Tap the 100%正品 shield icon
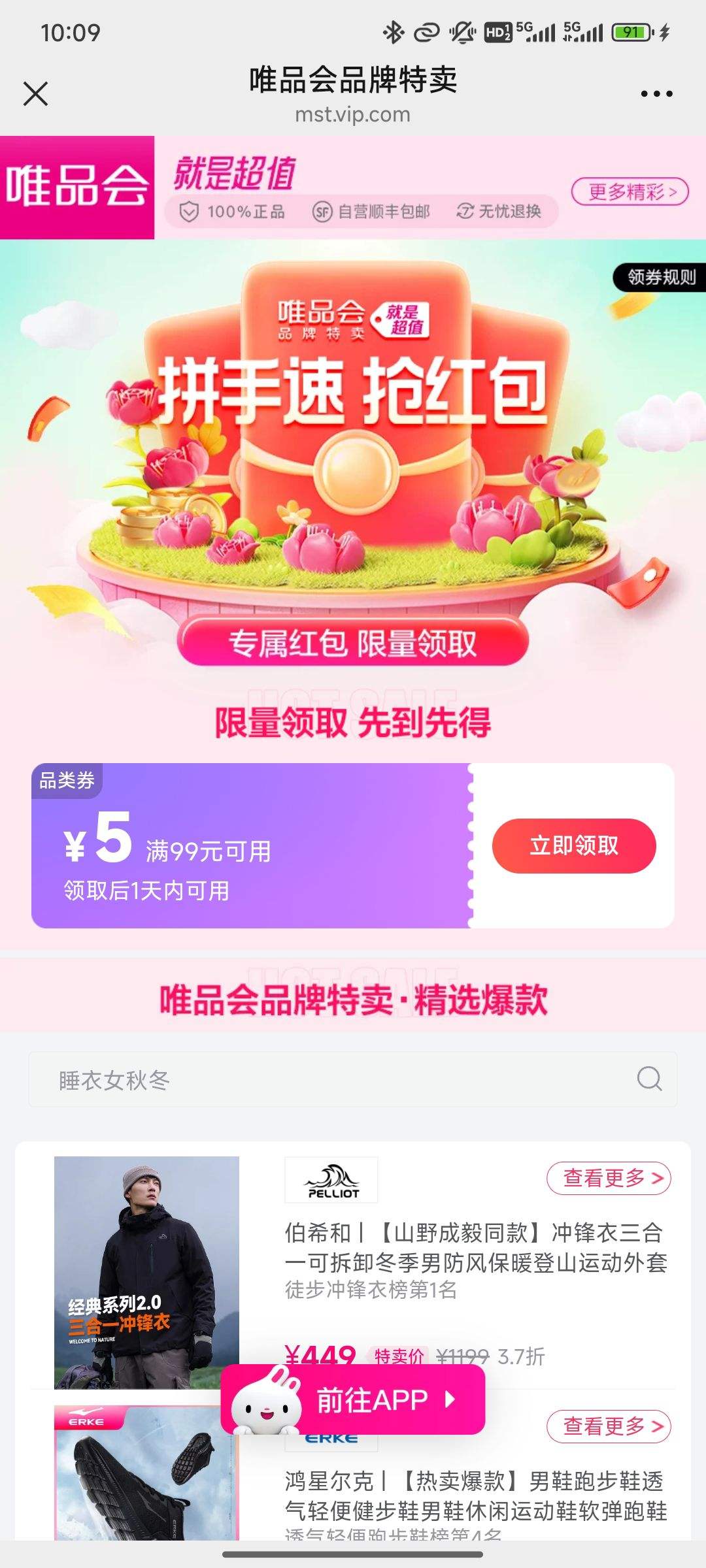This screenshot has width=706, height=1568. point(189,212)
